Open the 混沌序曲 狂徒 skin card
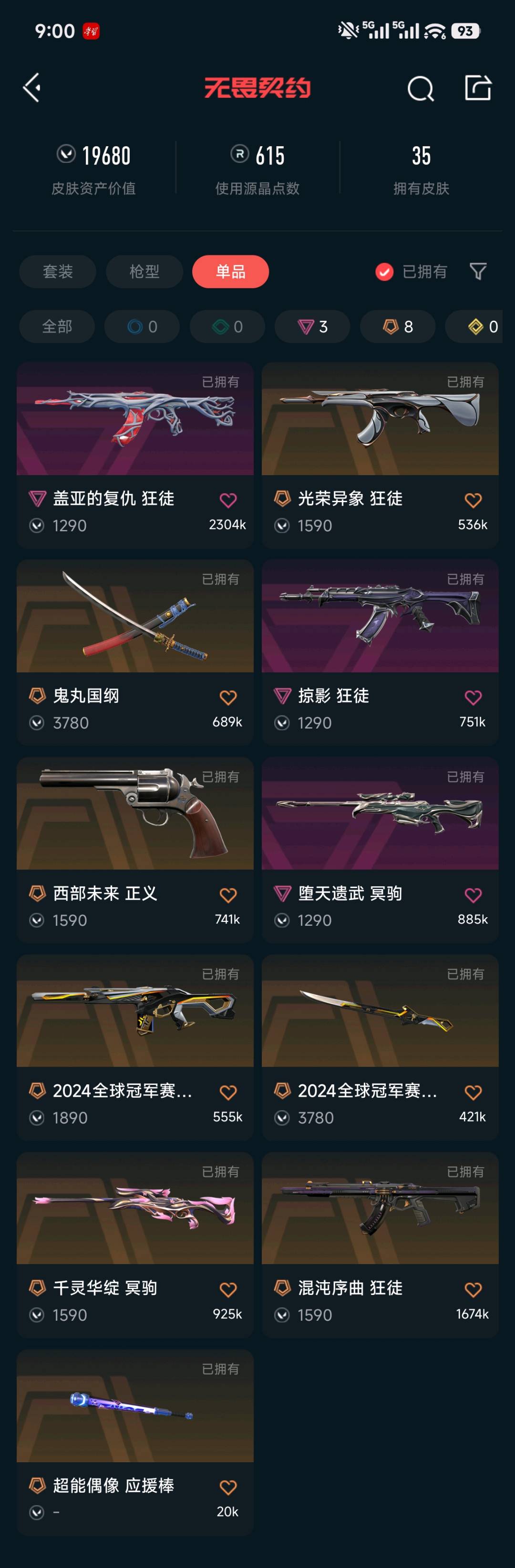Viewport: 515px width, 1568px height. [x=380, y=1209]
